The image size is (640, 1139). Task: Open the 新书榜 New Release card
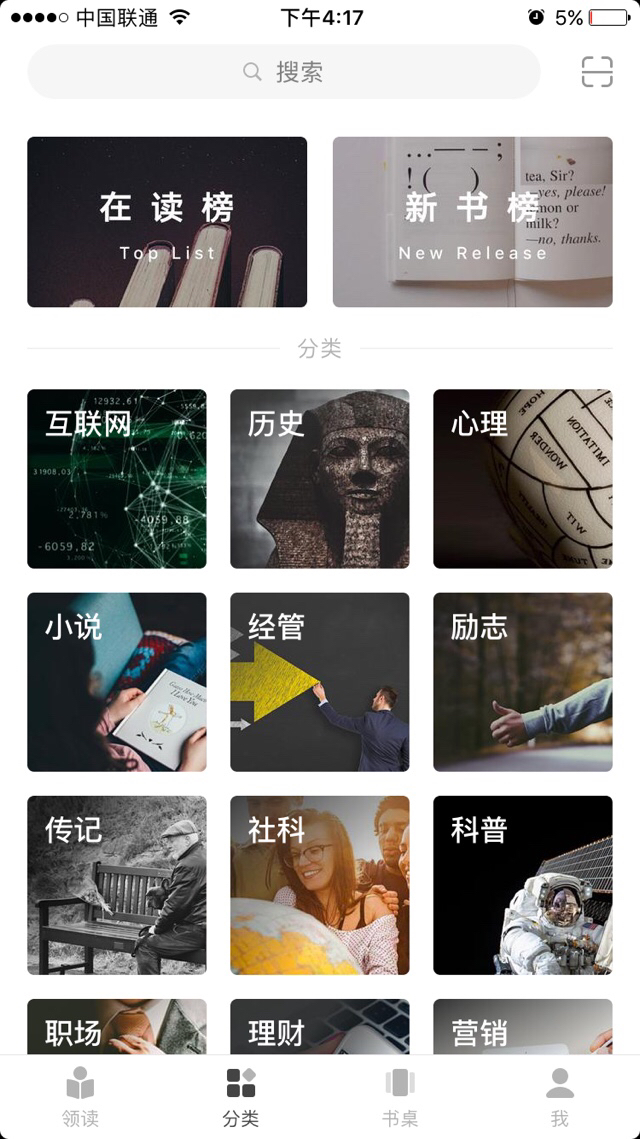(x=472, y=222)
